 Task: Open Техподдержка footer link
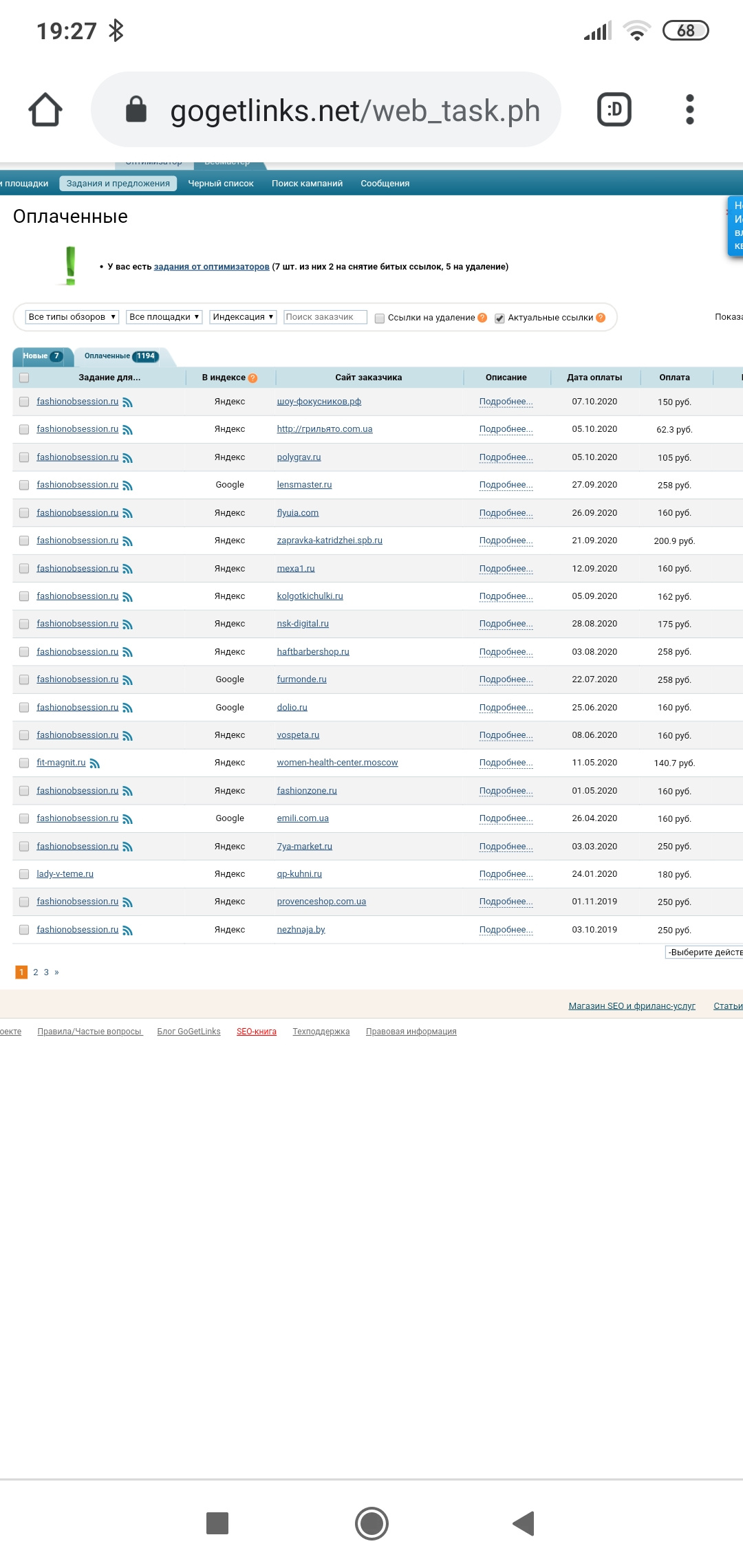coord(321,1032)
